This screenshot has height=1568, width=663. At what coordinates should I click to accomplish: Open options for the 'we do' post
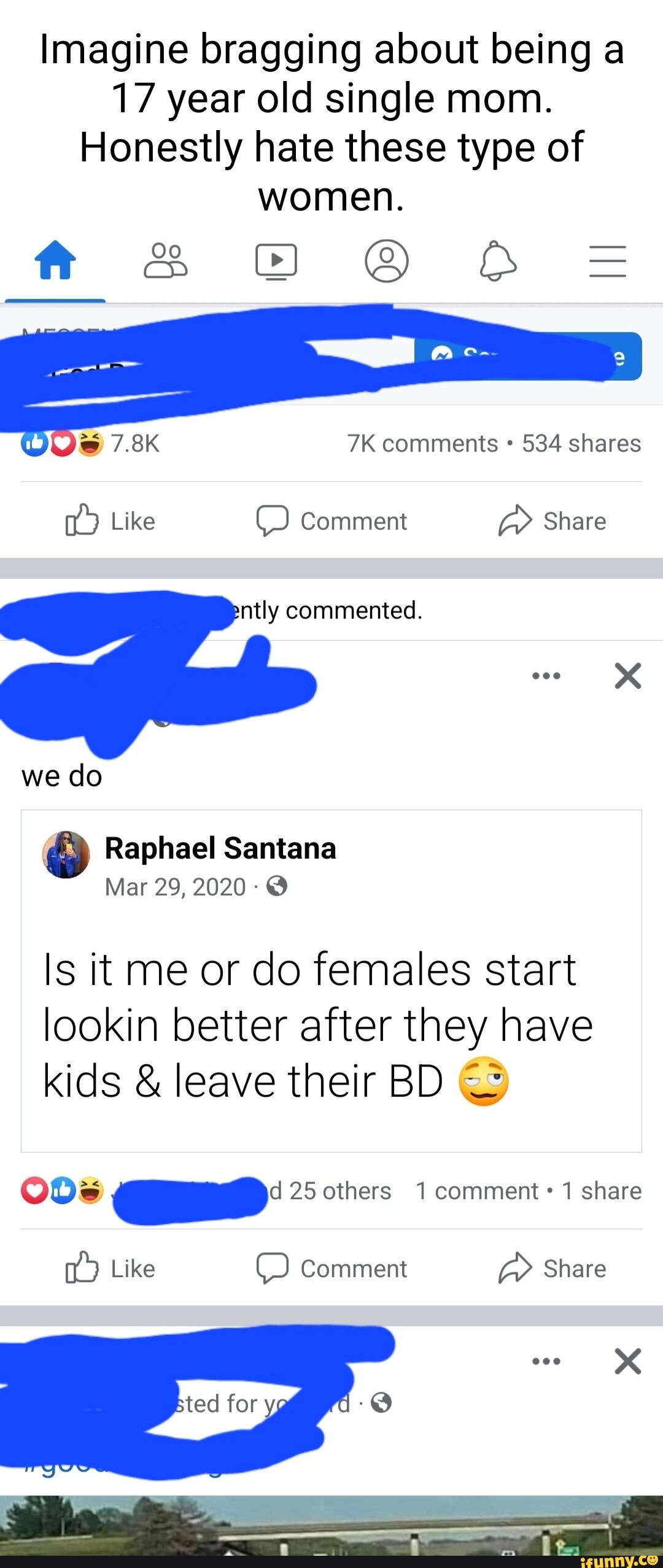[546, 676]
